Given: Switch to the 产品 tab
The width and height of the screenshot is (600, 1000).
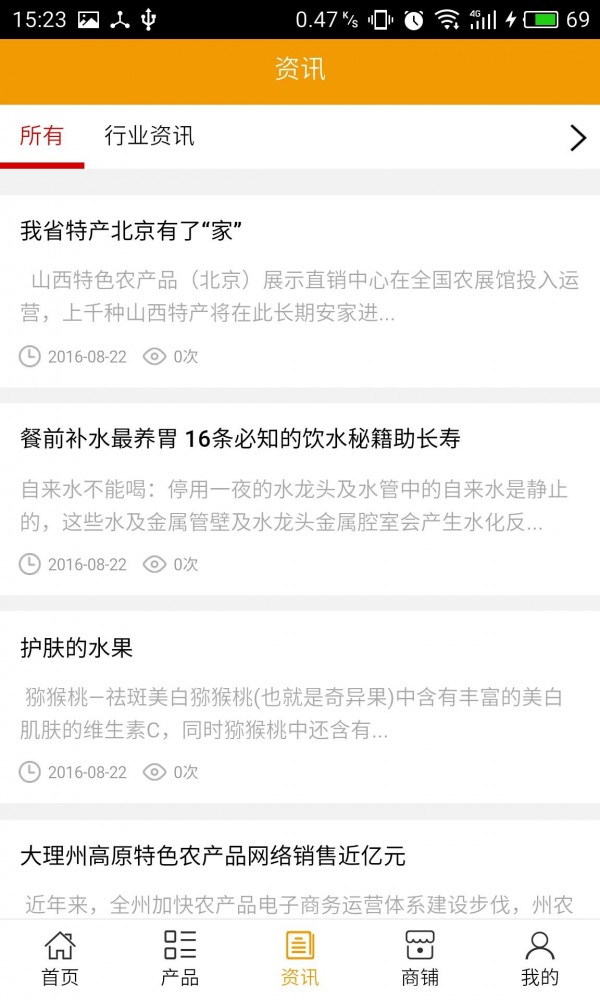Looking at the screenshot, I should (180, 959).
